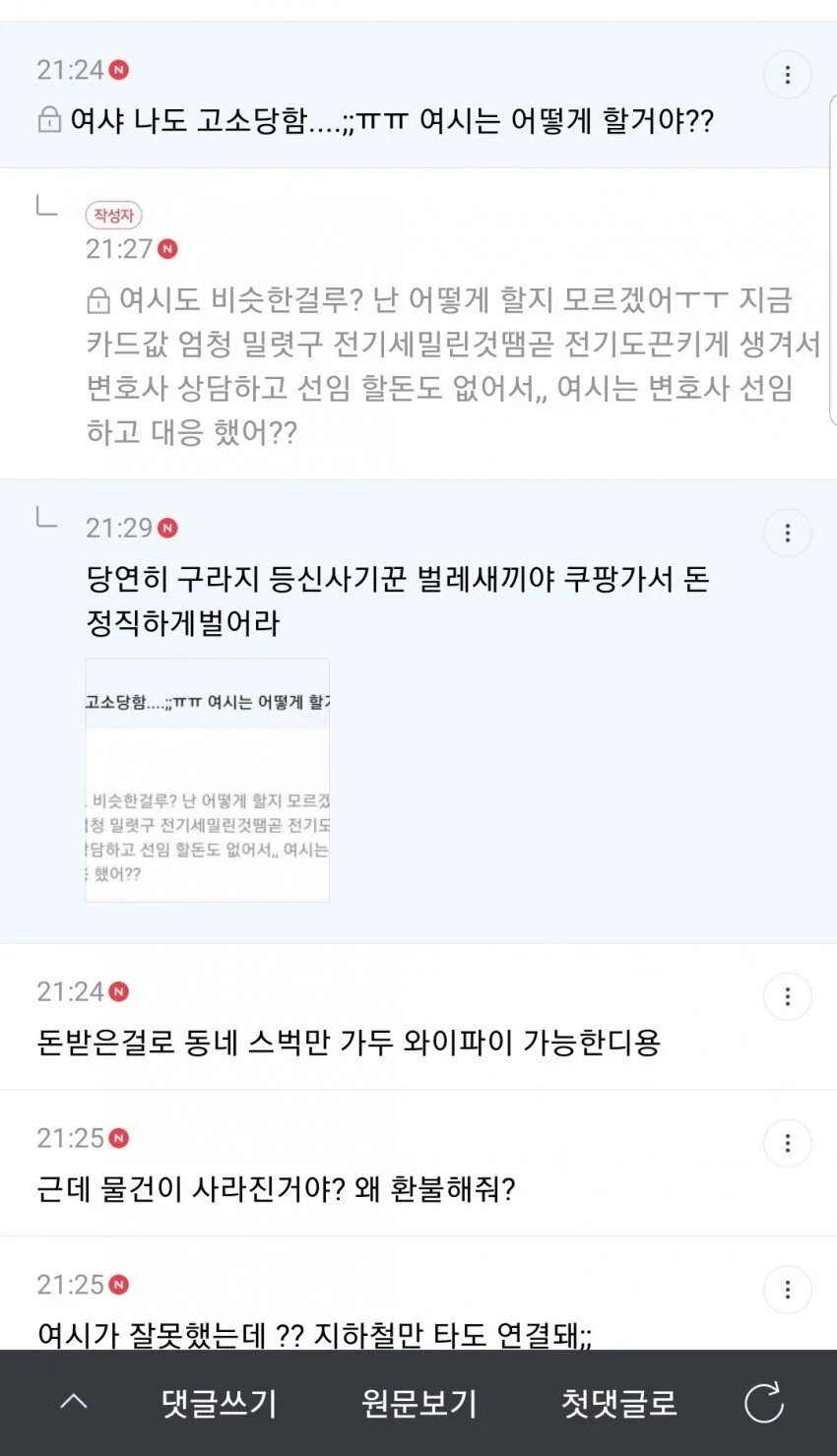The height and width of the screenshot is (1456, 837).
Task: Refresh the comments list
Action: coord(763,1403)
